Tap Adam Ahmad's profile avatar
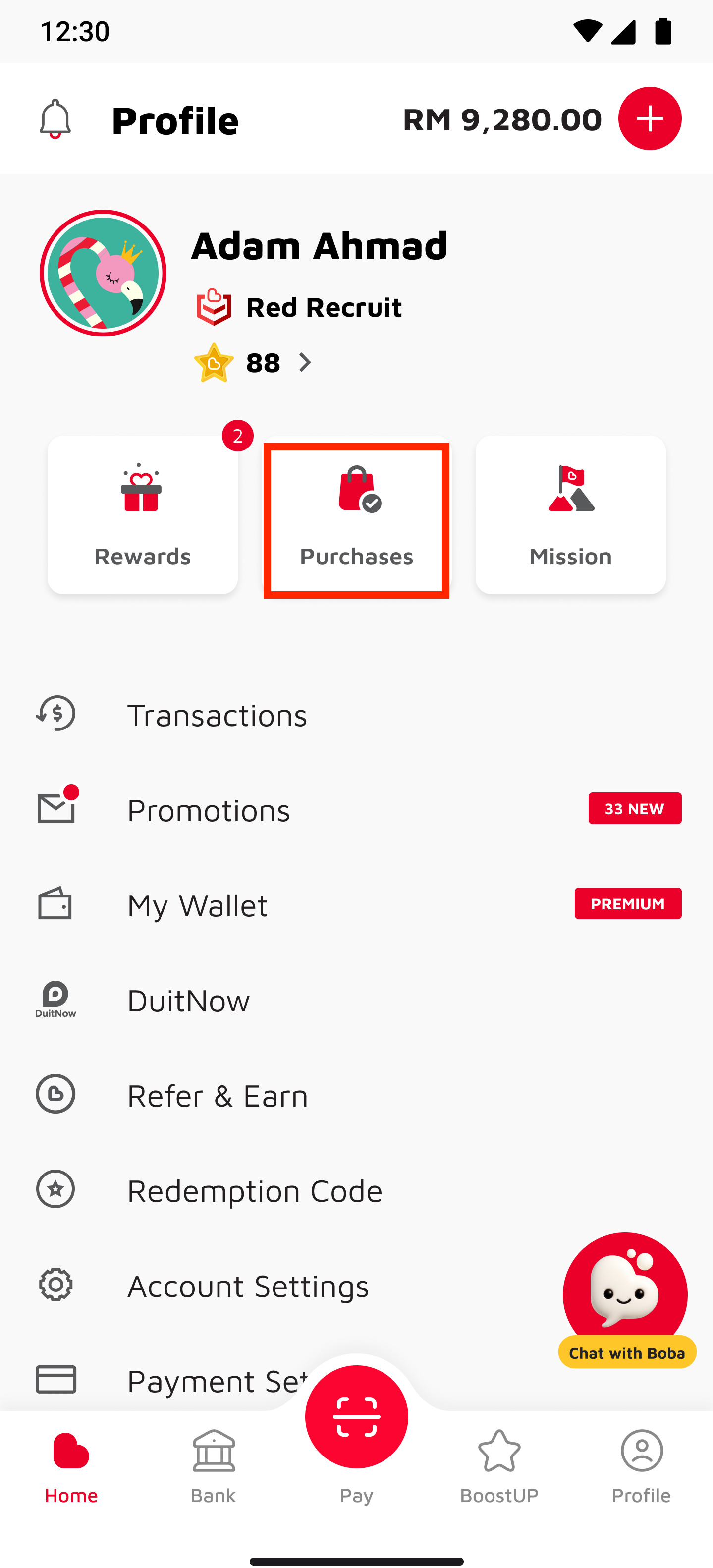The image size is (713, 1568). (103, 273)
